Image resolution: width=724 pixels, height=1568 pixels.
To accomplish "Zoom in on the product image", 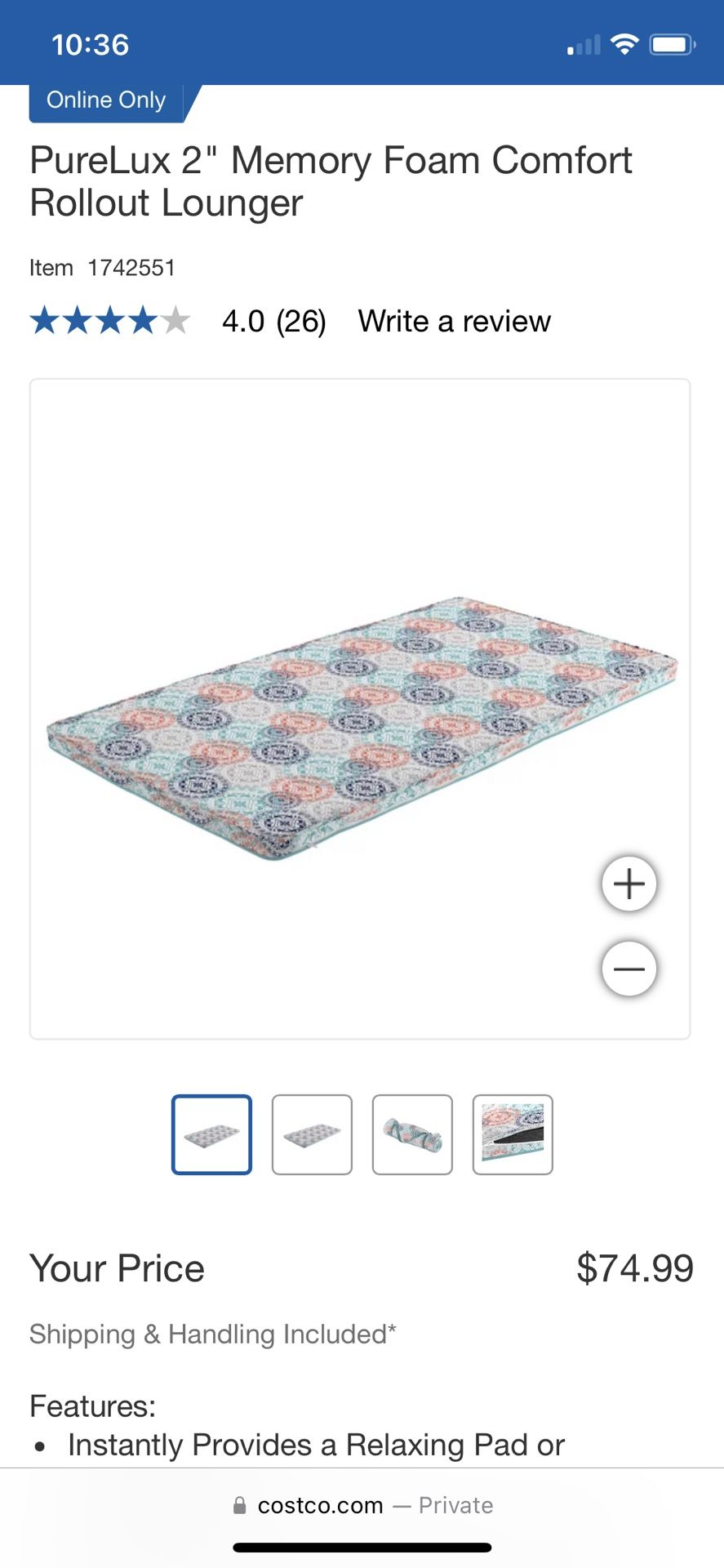I will pos(629,884).
